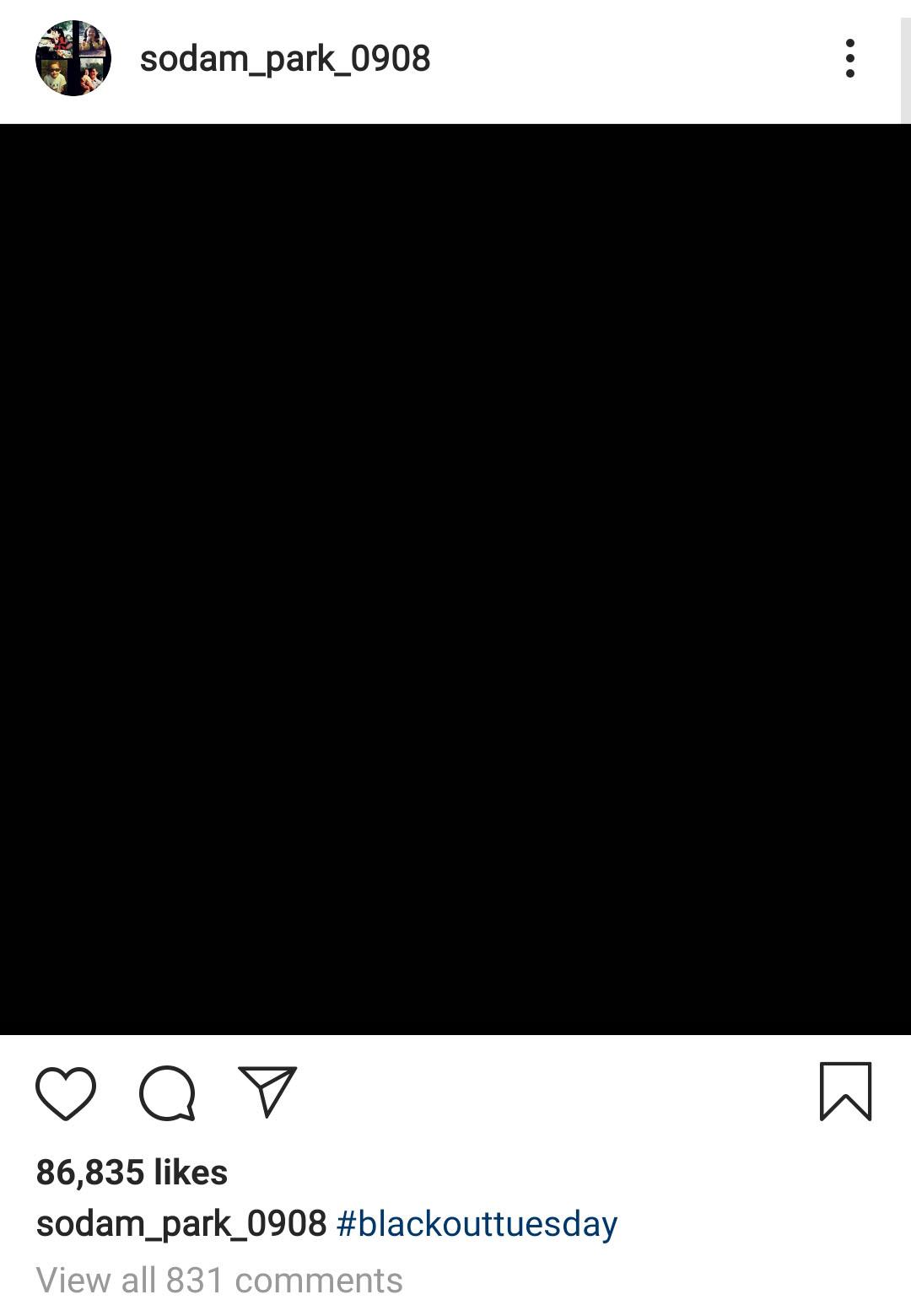Open the #blackouttuesday hashtag
Viewport: 911px width, 1316px height.
click(x=477, y=1223)
